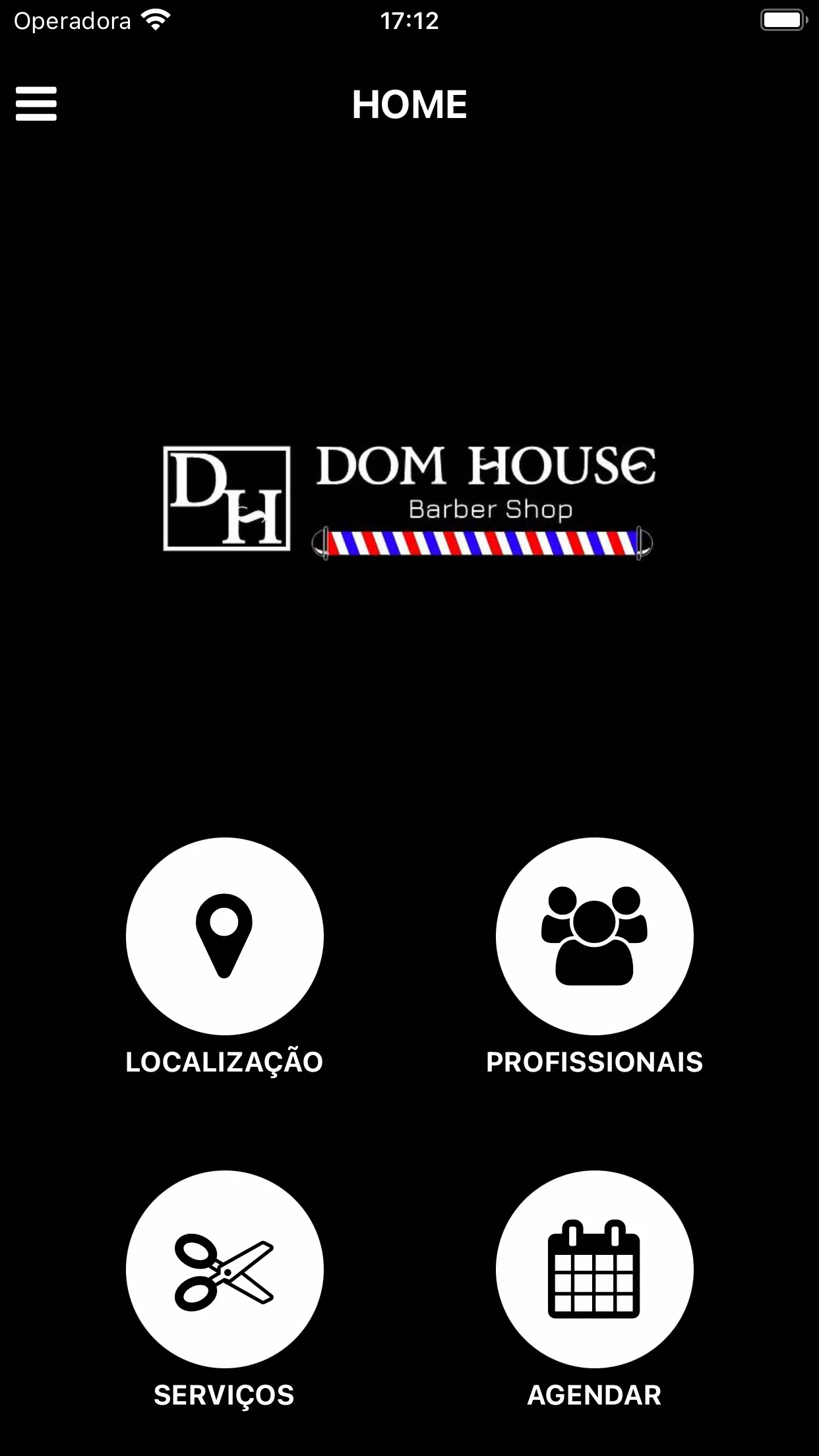The width and height of the screenshot is (819, 1456).
Task: Open the hamburger drawer menu
Action: [36, 104]
